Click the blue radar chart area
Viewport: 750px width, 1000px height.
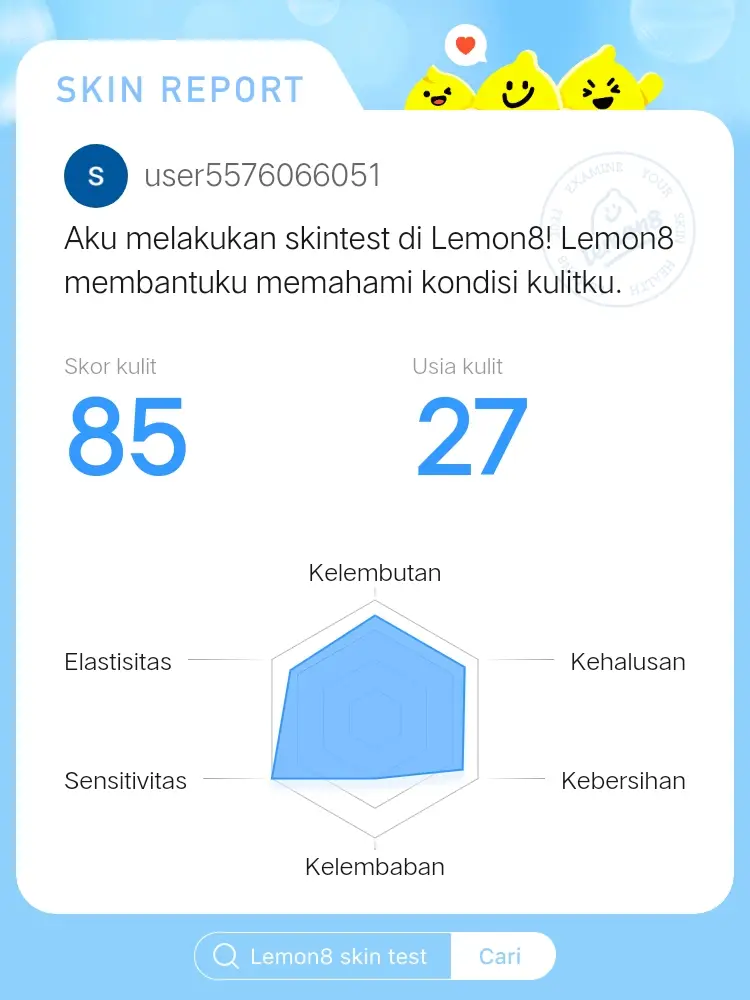point(374,710)
